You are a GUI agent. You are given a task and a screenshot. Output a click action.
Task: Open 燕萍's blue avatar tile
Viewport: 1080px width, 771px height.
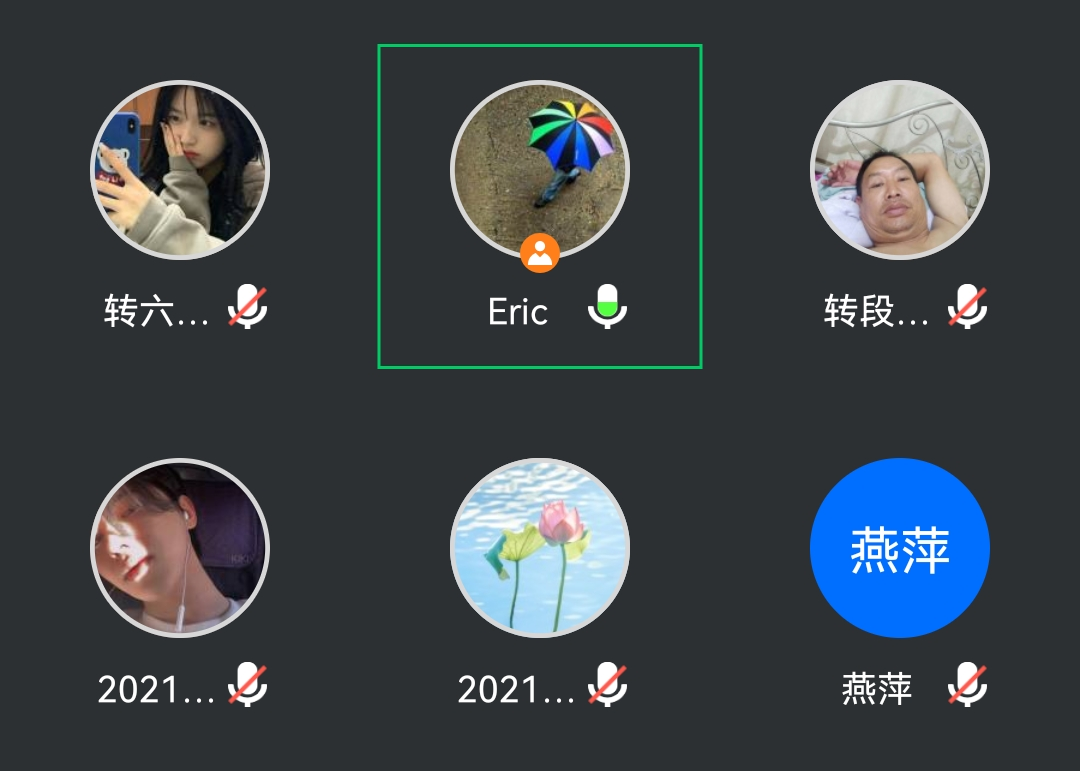(x=899, y=548)
